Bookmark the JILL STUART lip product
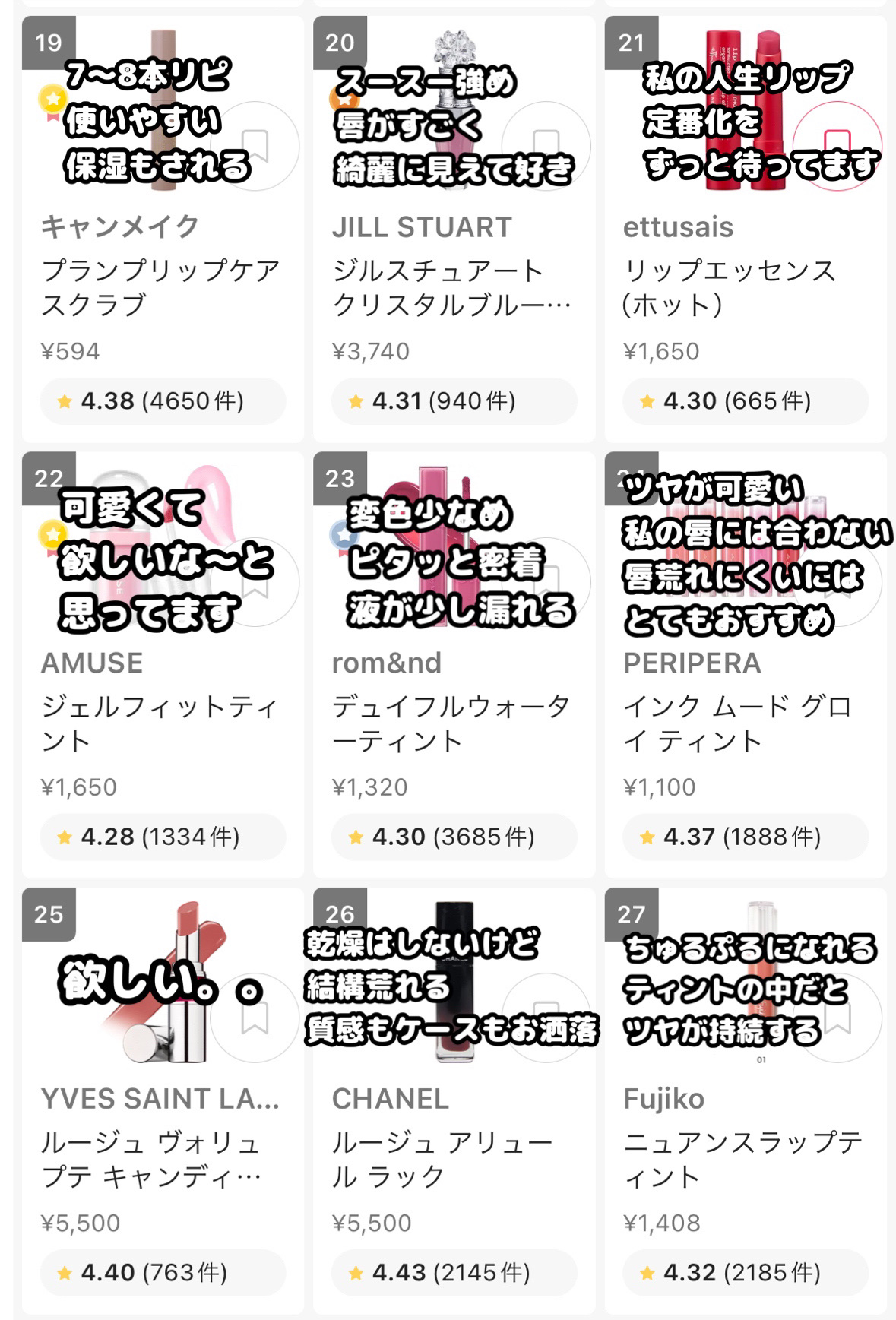896x1320 pixels. click(x=546, y=145)
